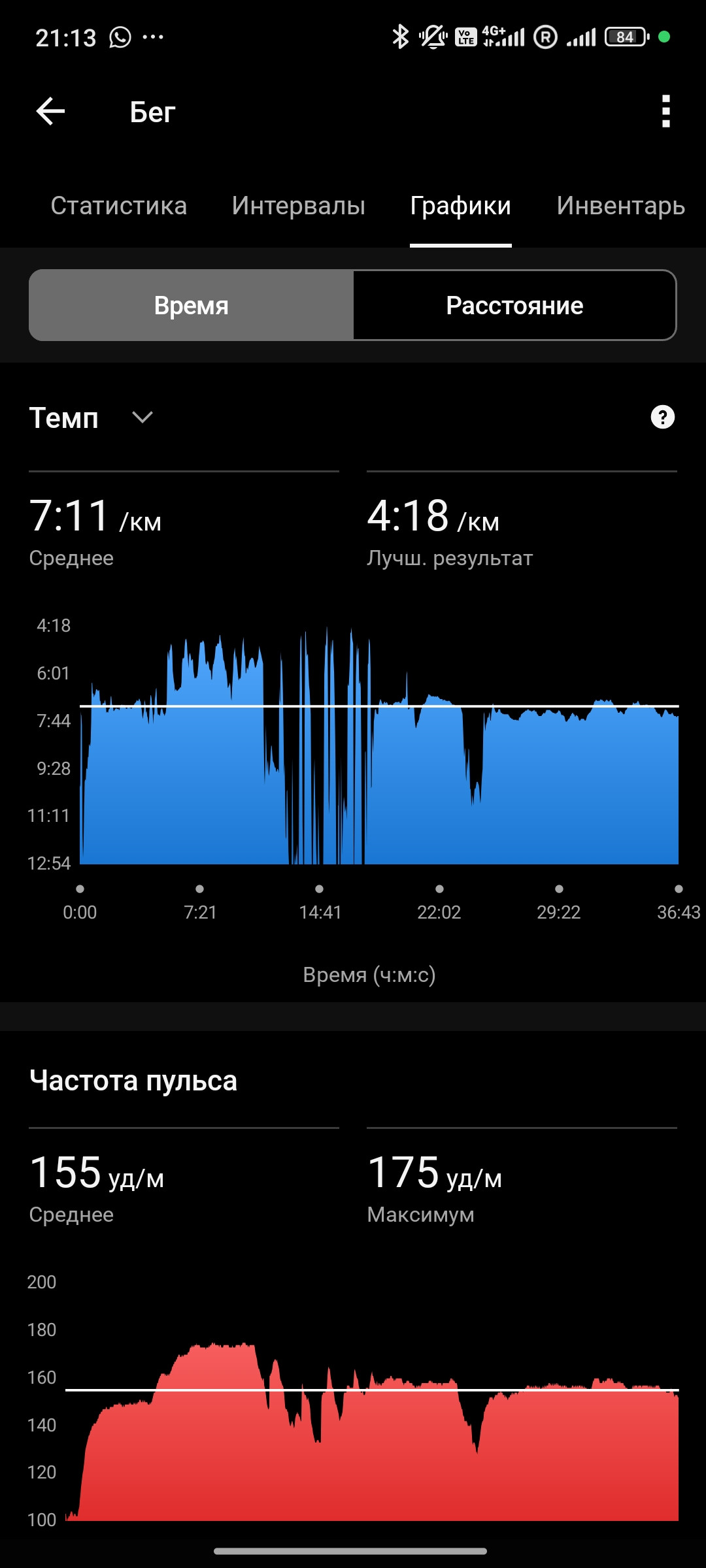Open the three-dot overflow menu
Screen dimensions: 706x1568
click(x=665, y=112)
